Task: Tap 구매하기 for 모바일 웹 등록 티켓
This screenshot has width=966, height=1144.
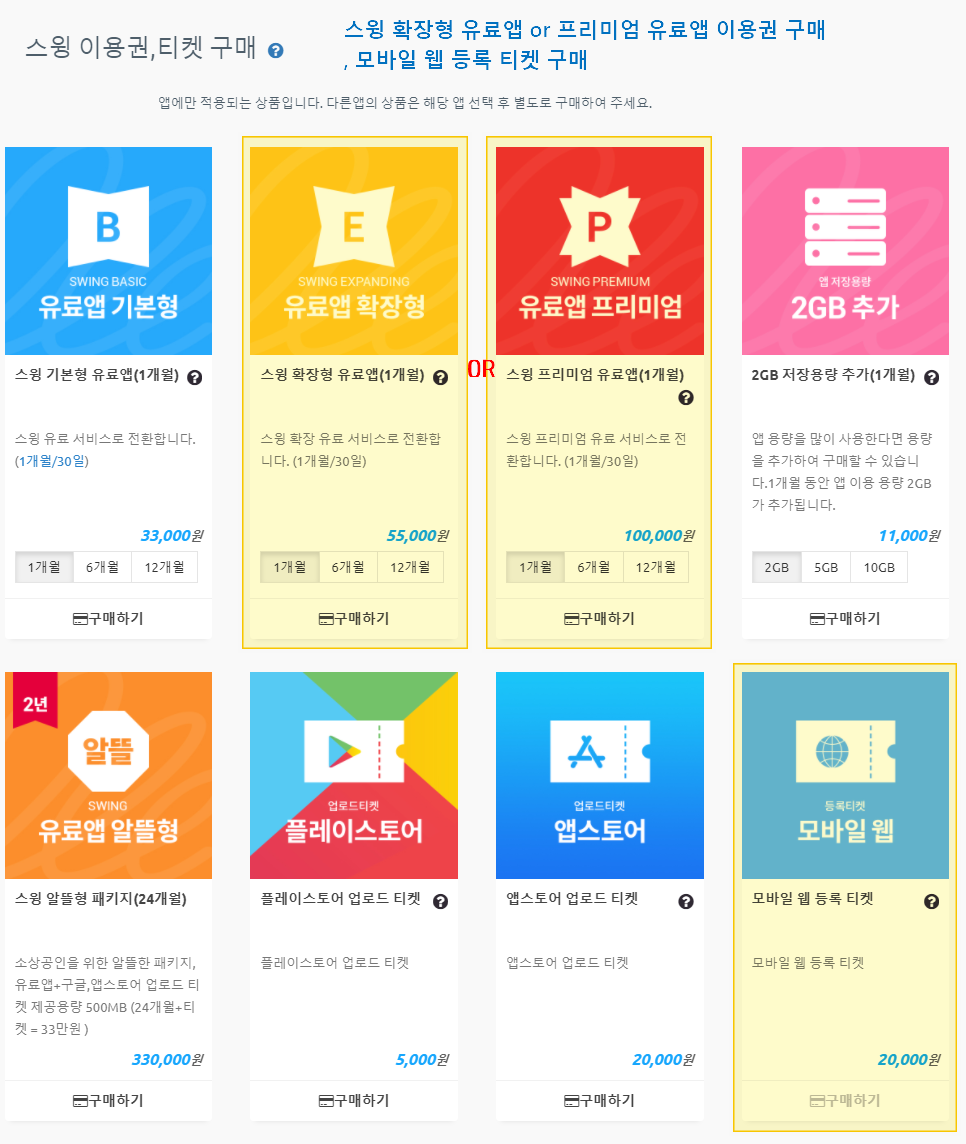Action: pyautogui.click(x=845, y=1101)
